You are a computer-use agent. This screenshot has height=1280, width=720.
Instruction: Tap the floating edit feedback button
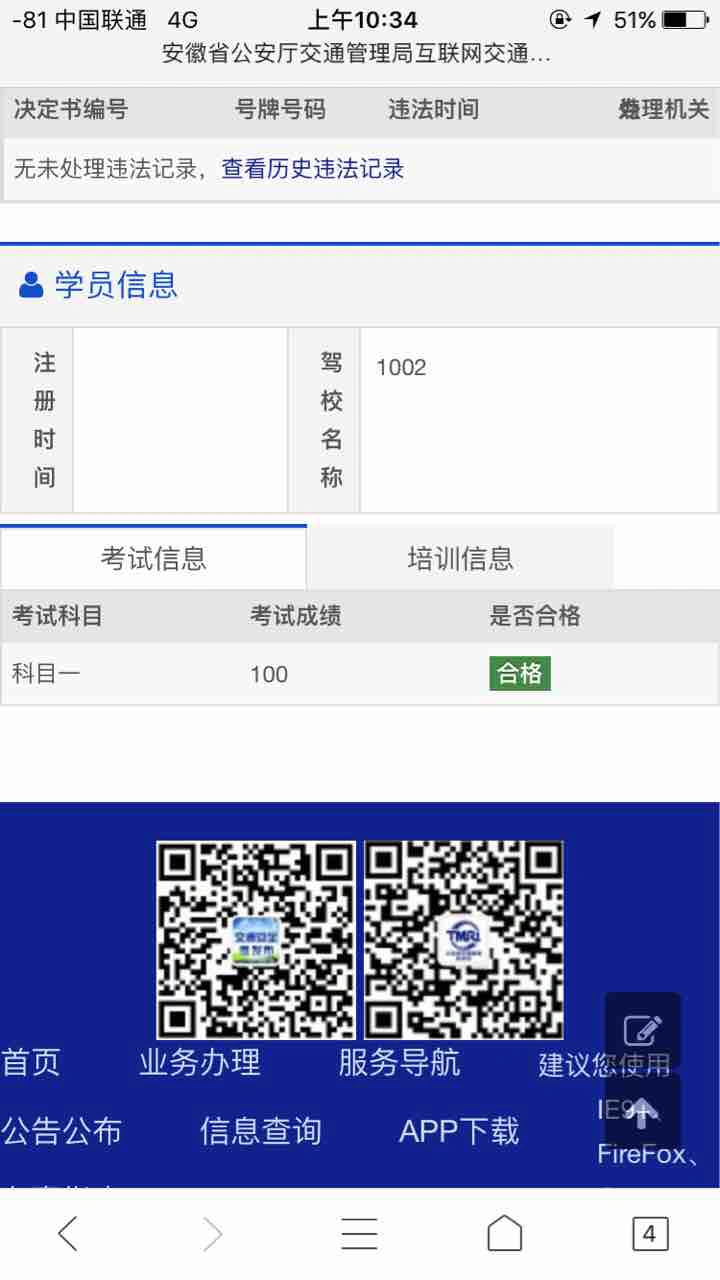[642, 1030]
